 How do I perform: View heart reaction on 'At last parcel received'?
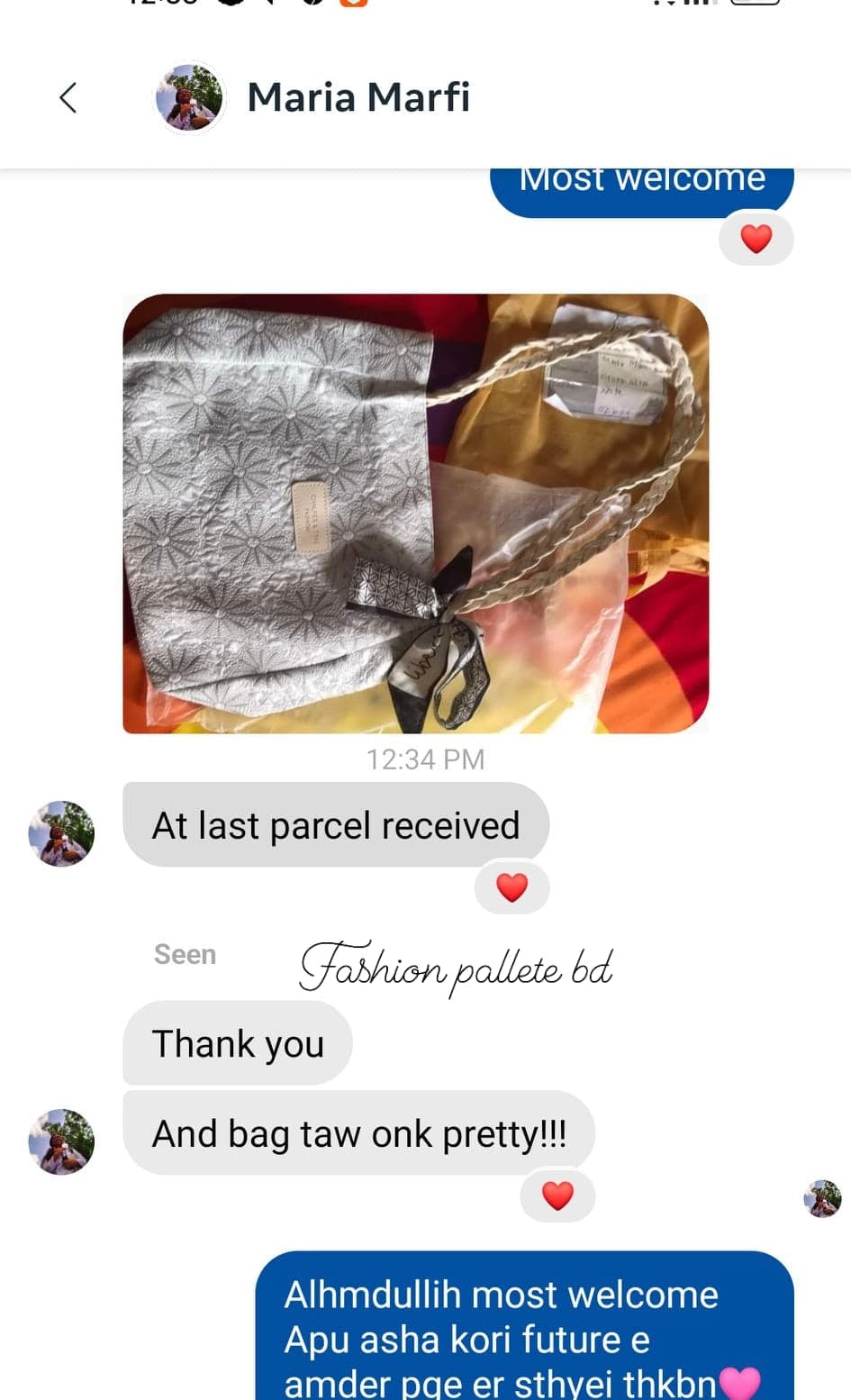point(512,887)
